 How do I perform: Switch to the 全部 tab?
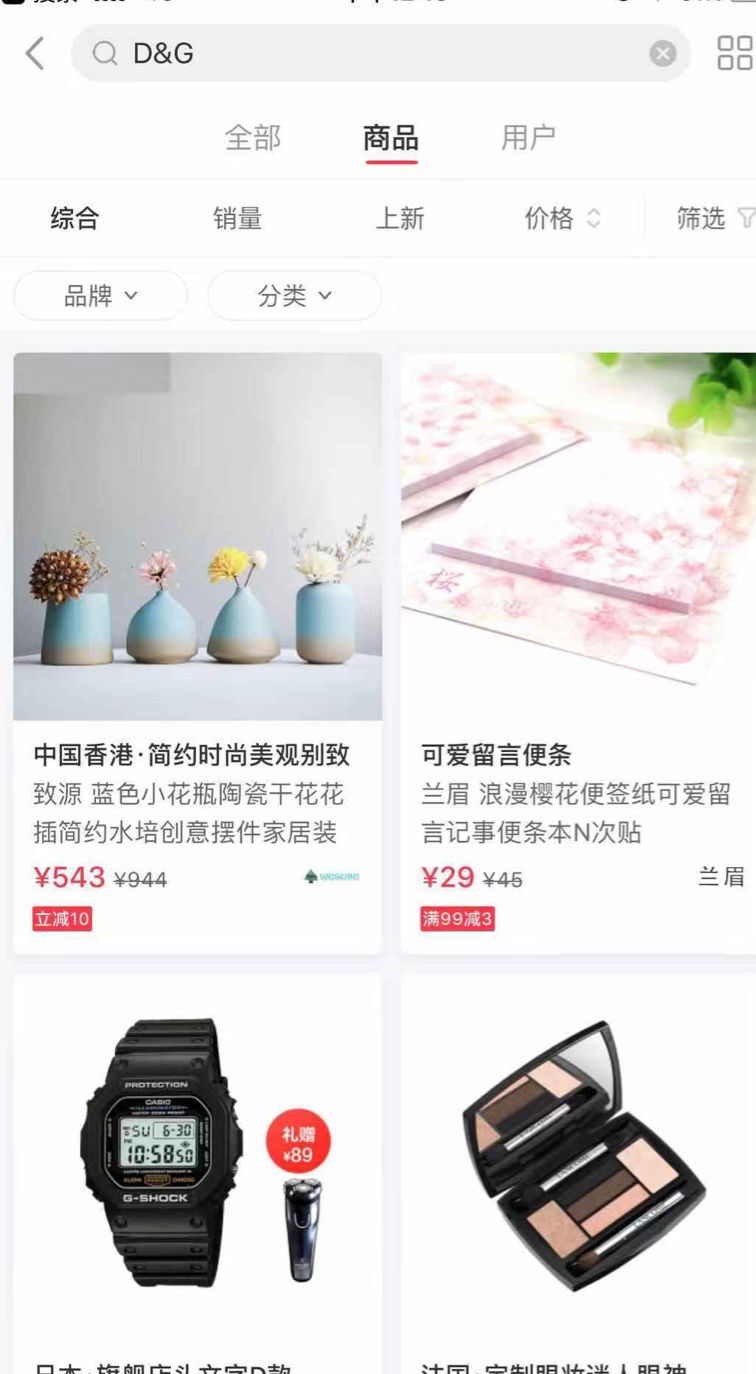pyautogui.click(x=253, y=137)
